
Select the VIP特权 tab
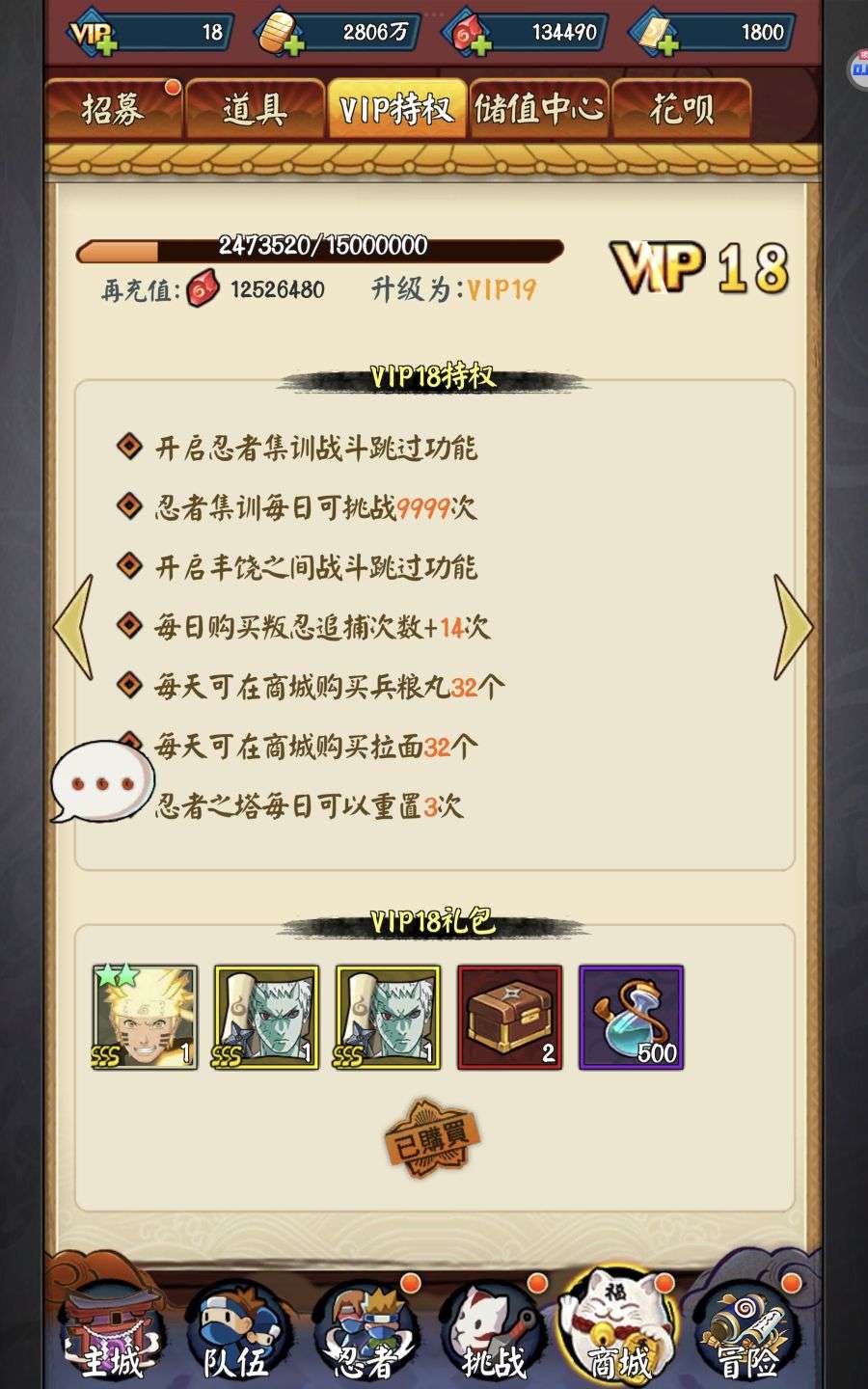(396, 108)
